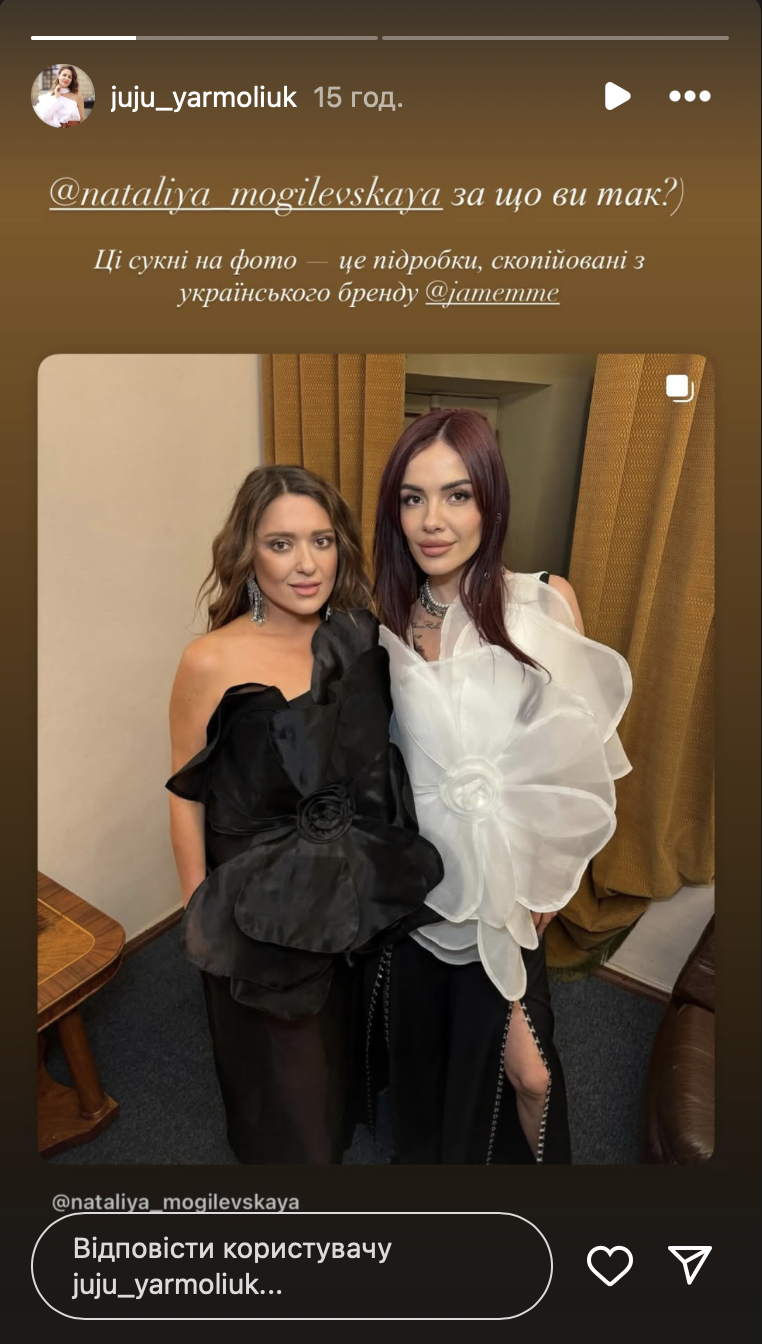Share this story via paper plane icon
The width and height of the screenshot is (762, 1344).
point(689,1265)
